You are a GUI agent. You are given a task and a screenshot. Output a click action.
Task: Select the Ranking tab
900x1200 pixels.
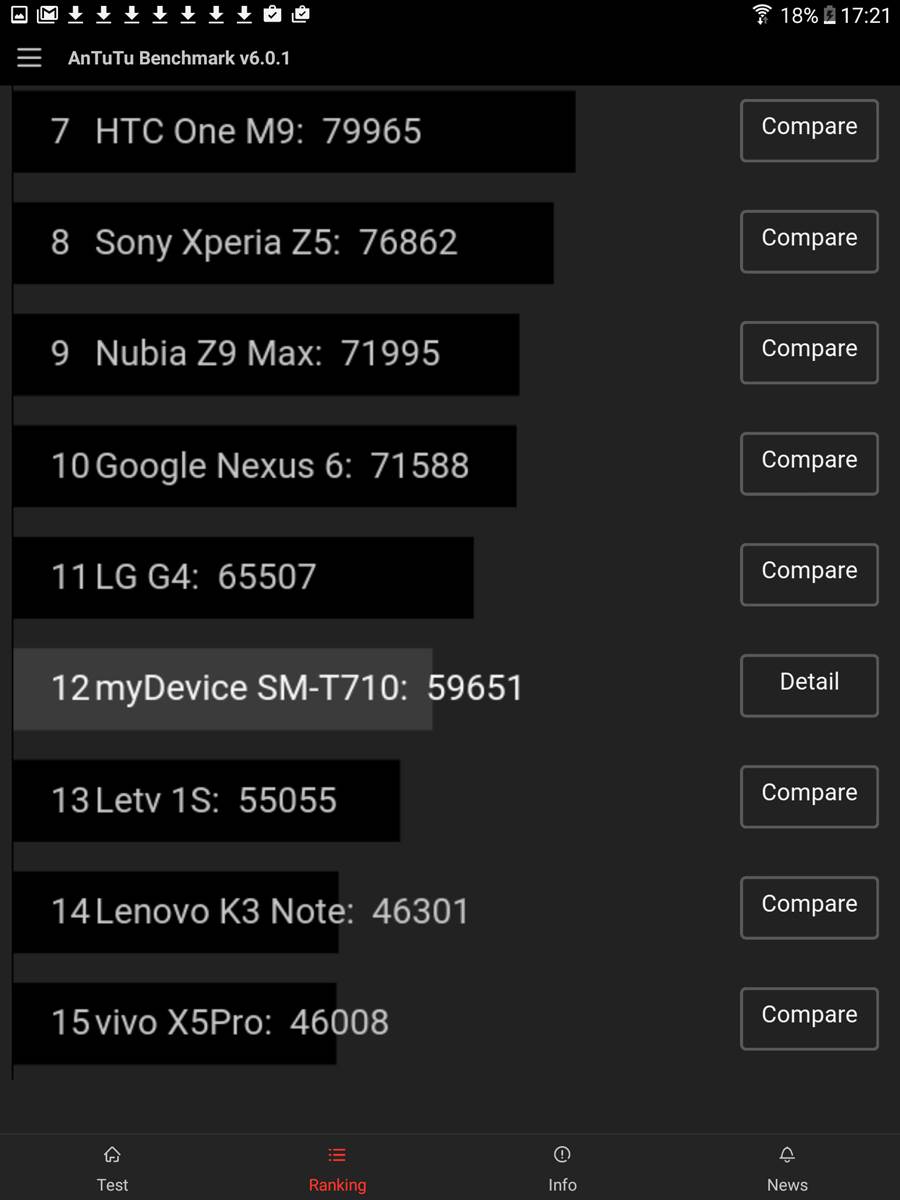pyautogui.click(x=337, y=1168)
